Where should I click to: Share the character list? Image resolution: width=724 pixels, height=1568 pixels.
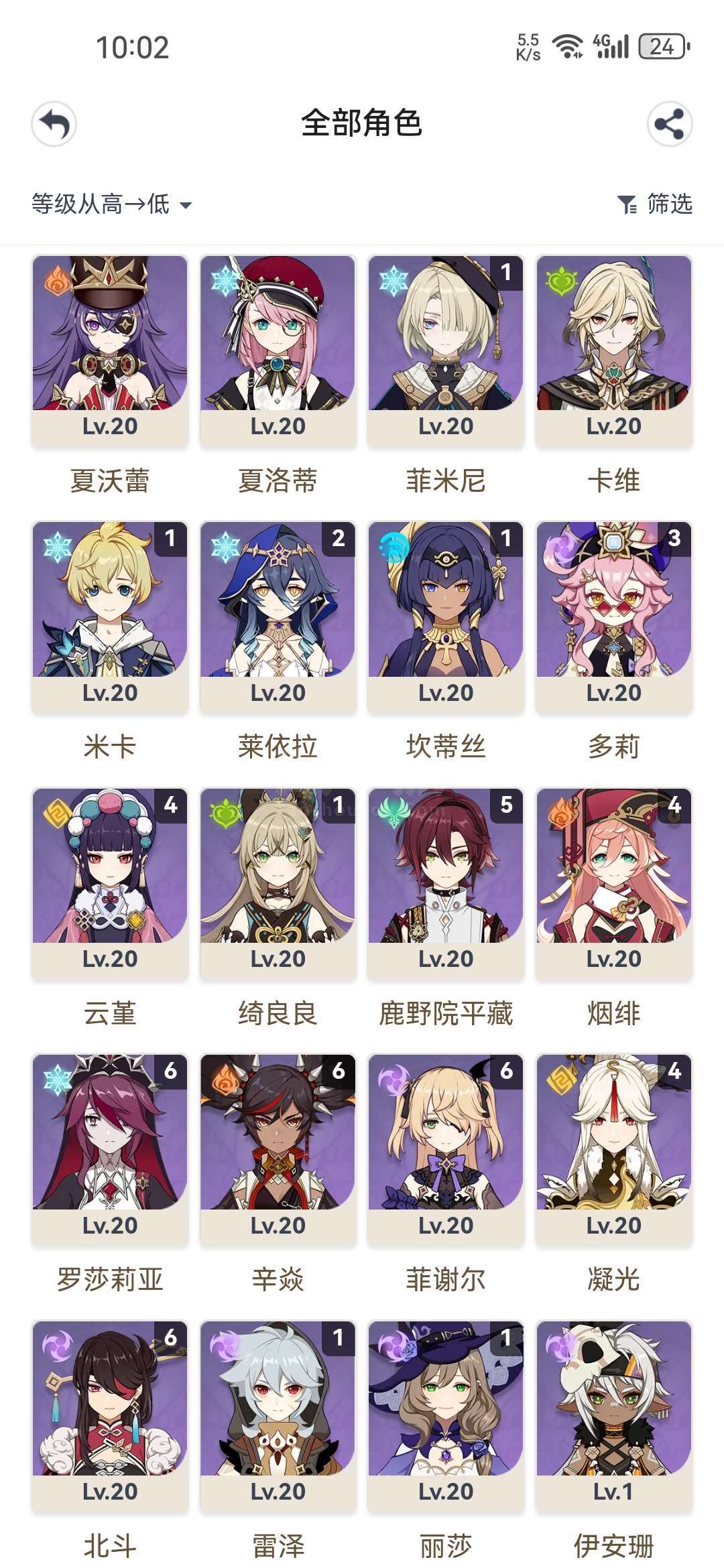click(669, 124)
